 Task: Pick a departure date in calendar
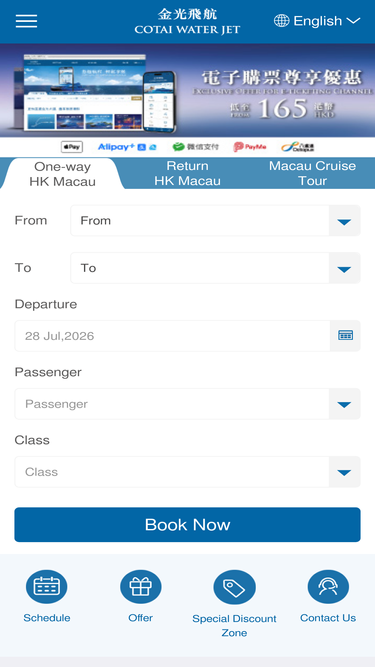[x=345, y=336]
